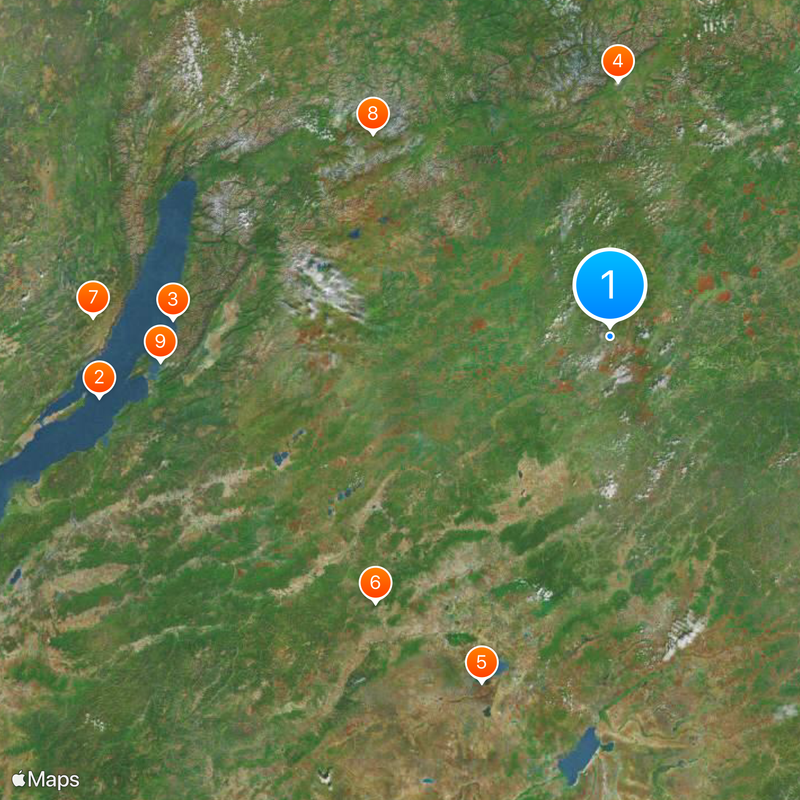
Task: Tap map pin number 5
Action: pyautogui.click(x=481, y=661)
